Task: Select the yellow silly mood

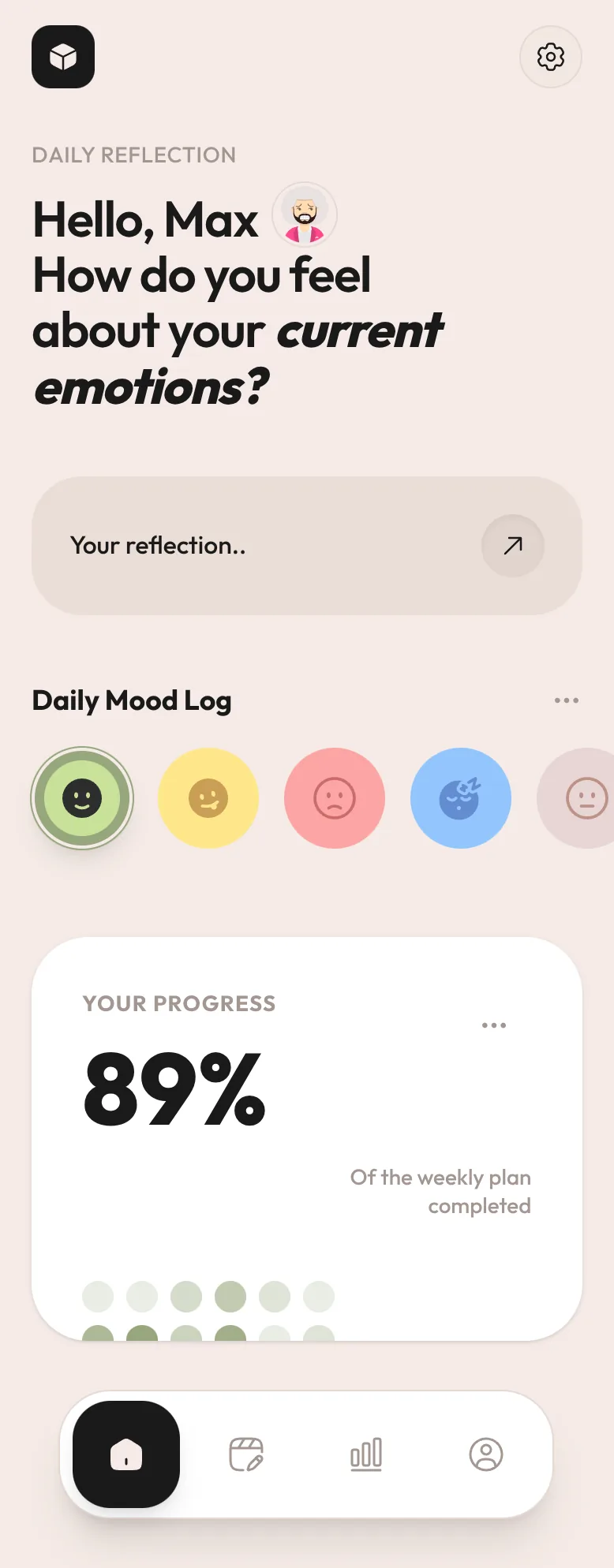Action: coord(208,798)
